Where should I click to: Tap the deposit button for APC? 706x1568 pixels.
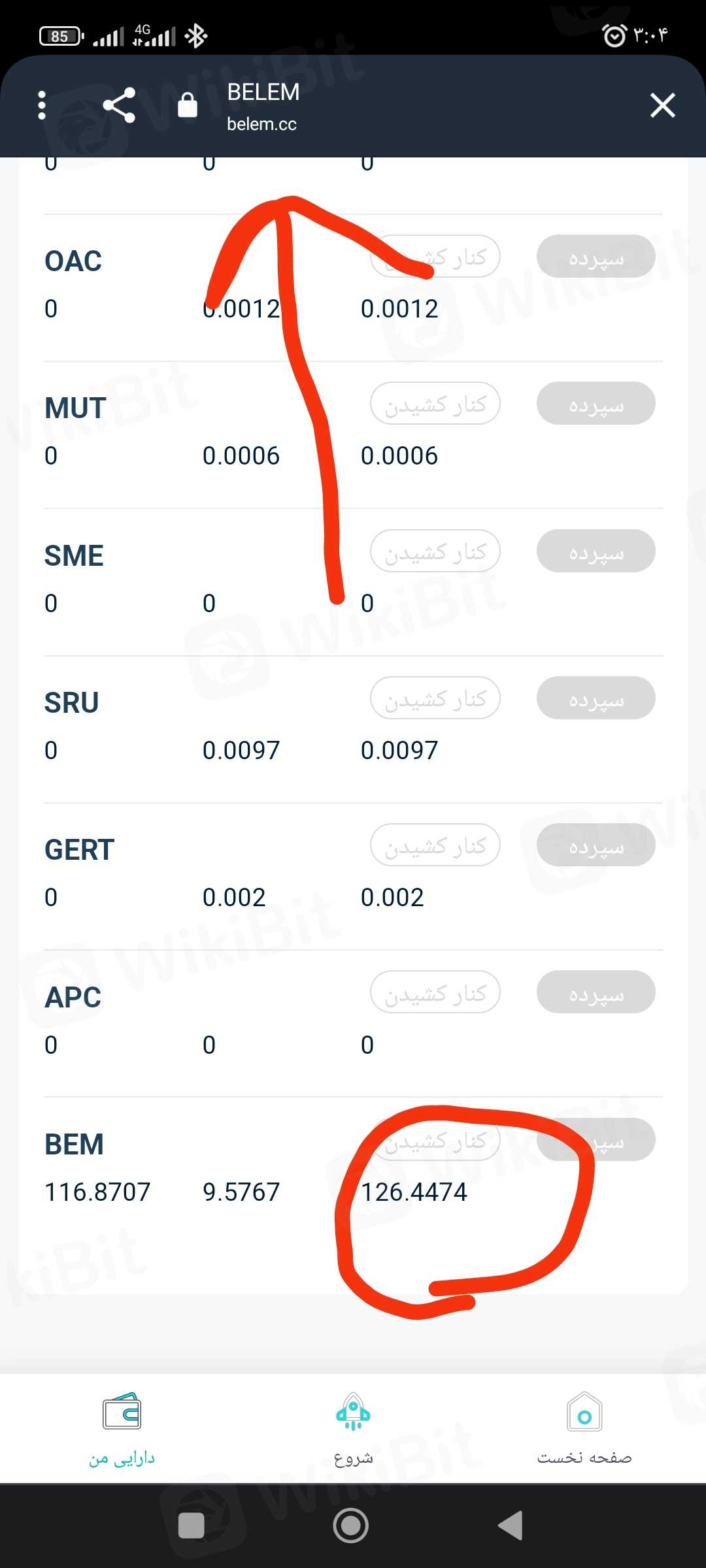(x=596, y=992)
